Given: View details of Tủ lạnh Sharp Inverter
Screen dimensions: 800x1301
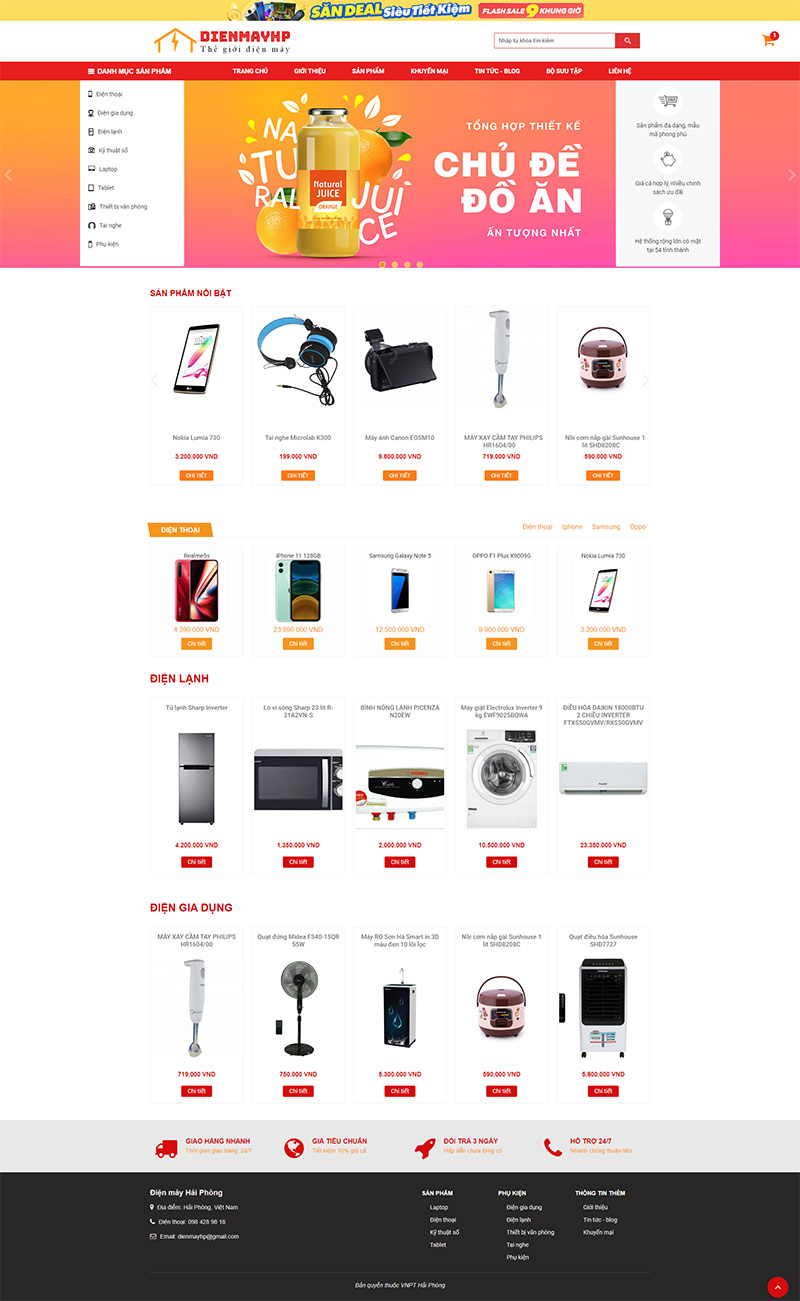Looking at the screenshot, I should [196, 862].
